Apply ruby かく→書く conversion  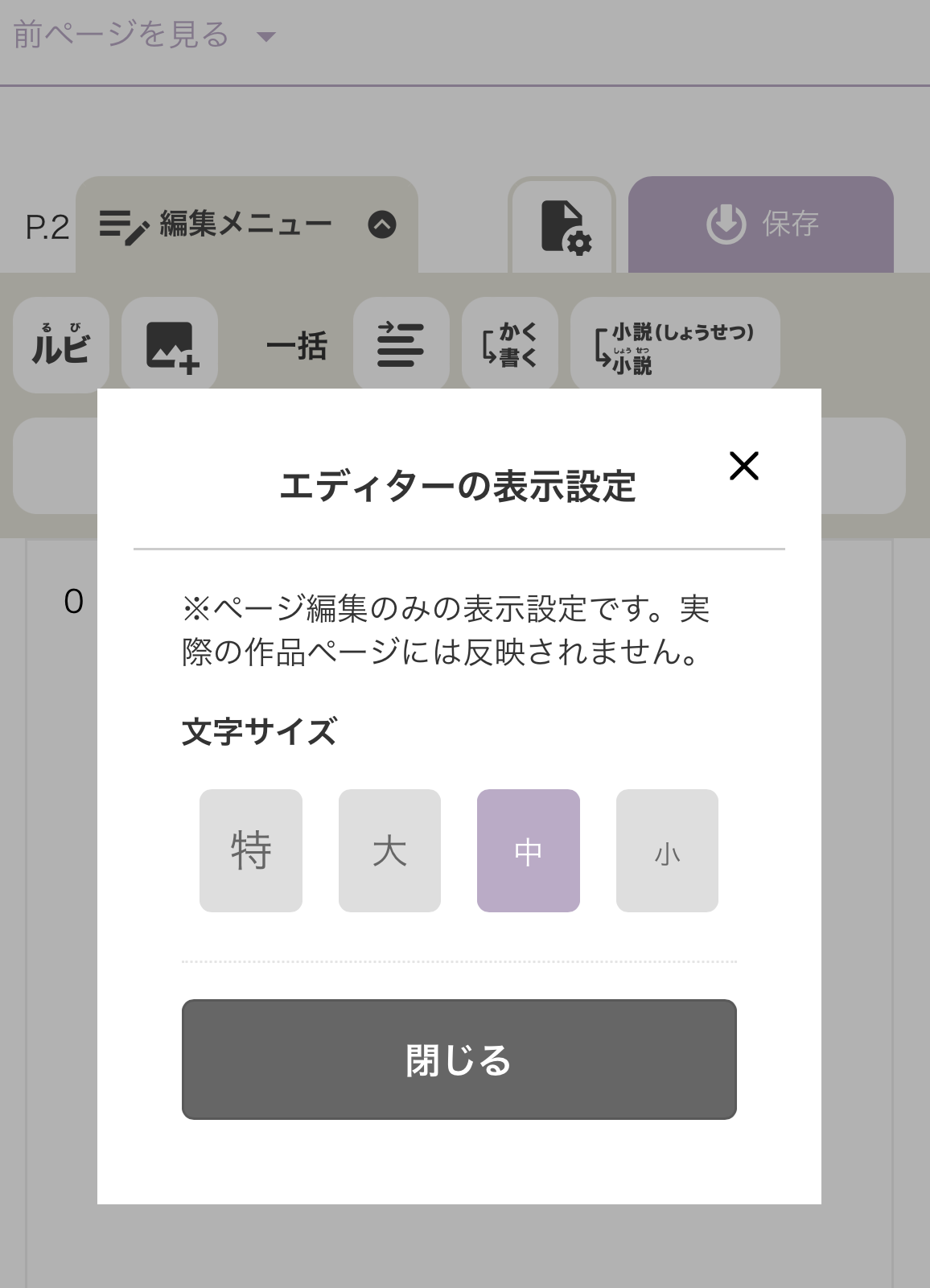coord(509,345)
